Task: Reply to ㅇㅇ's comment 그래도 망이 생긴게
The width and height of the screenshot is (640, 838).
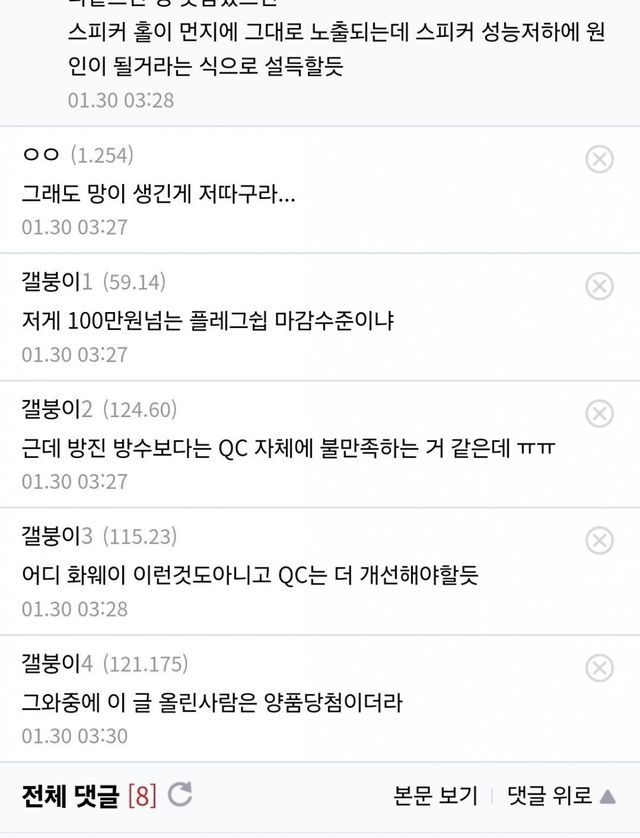Action: coord(158,195)
